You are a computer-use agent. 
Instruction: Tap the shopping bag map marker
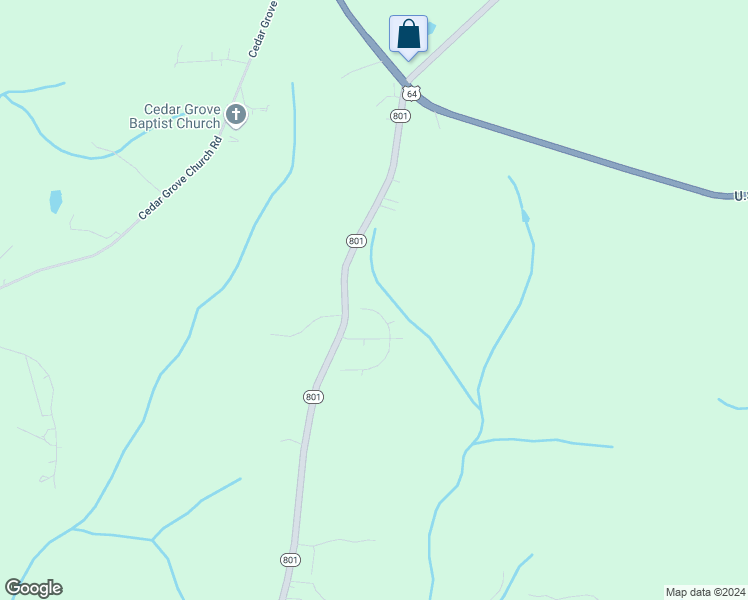408,35
